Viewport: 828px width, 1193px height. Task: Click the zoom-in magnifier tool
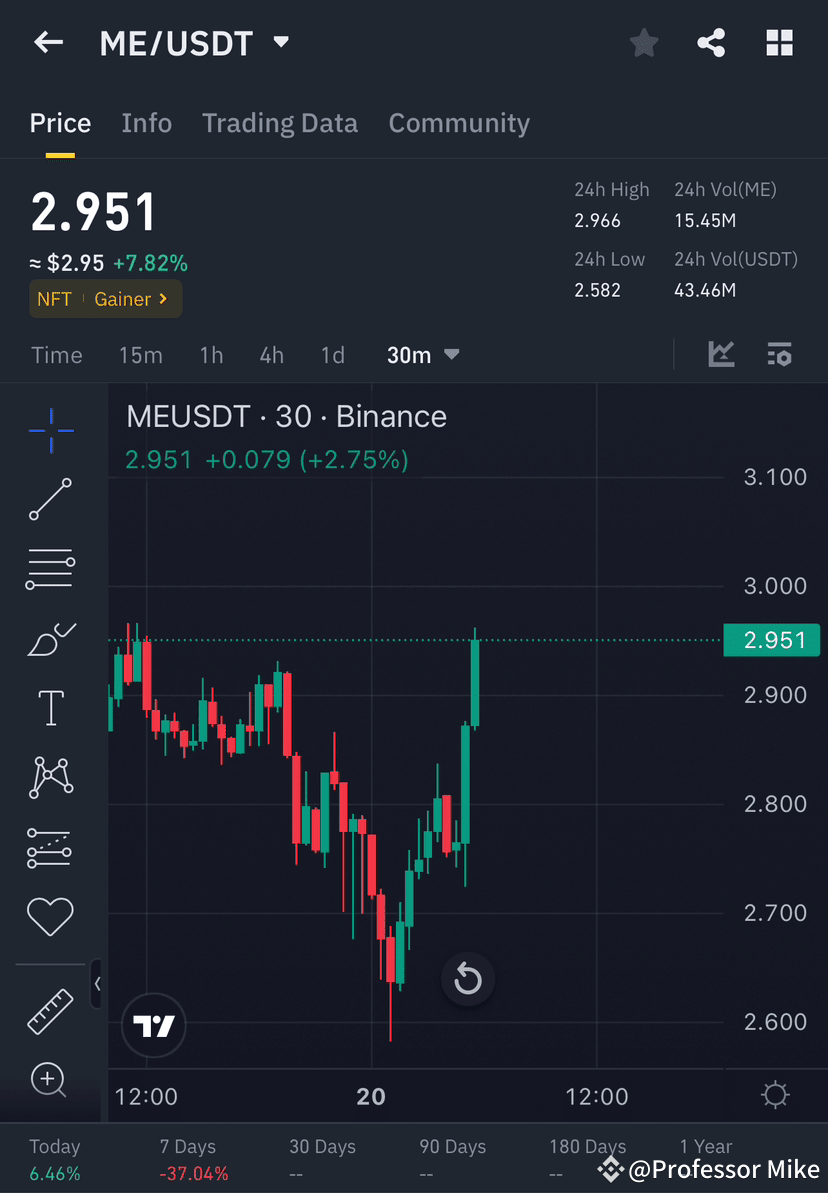[50, 1080]
